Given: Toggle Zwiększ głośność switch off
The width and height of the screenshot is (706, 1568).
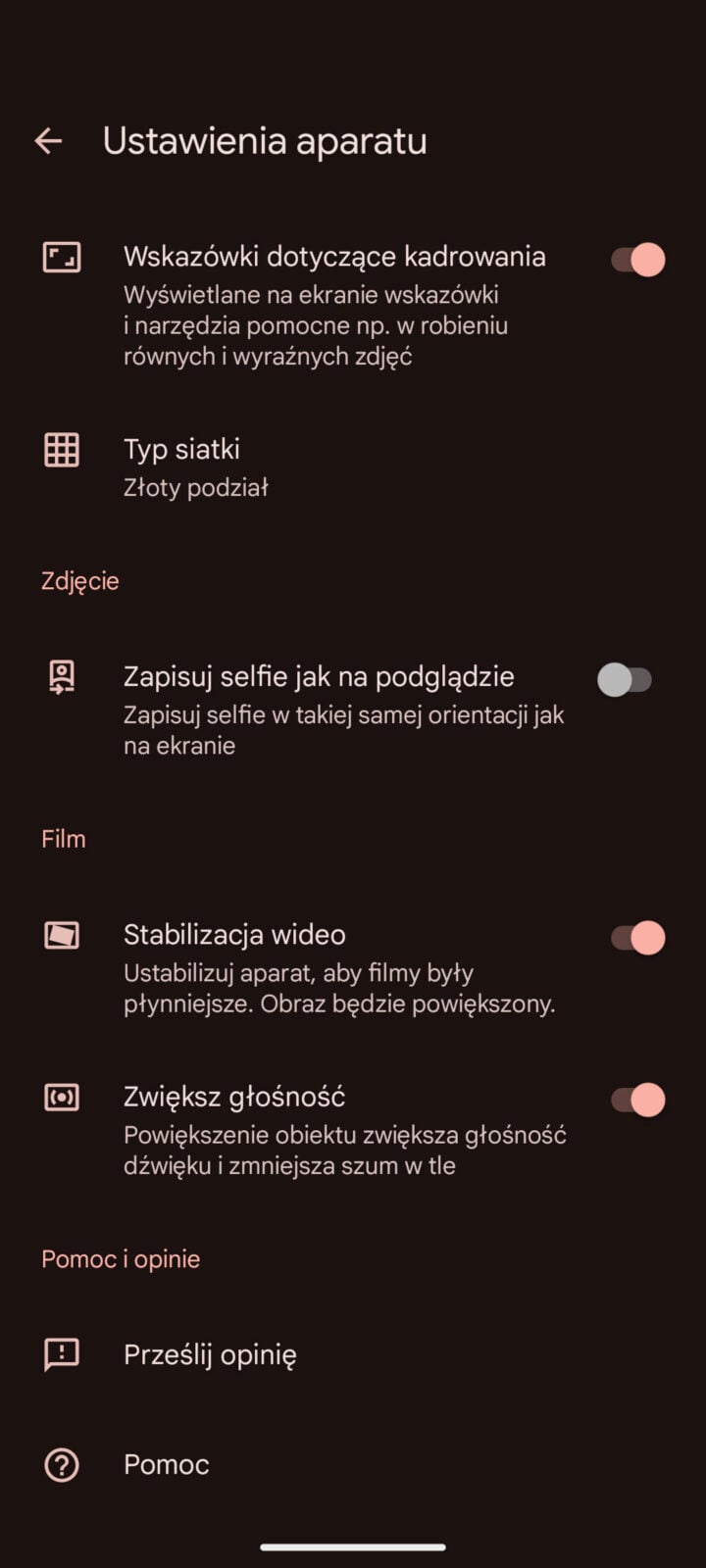Looking at the screenshot, I should click(637, 1100).
